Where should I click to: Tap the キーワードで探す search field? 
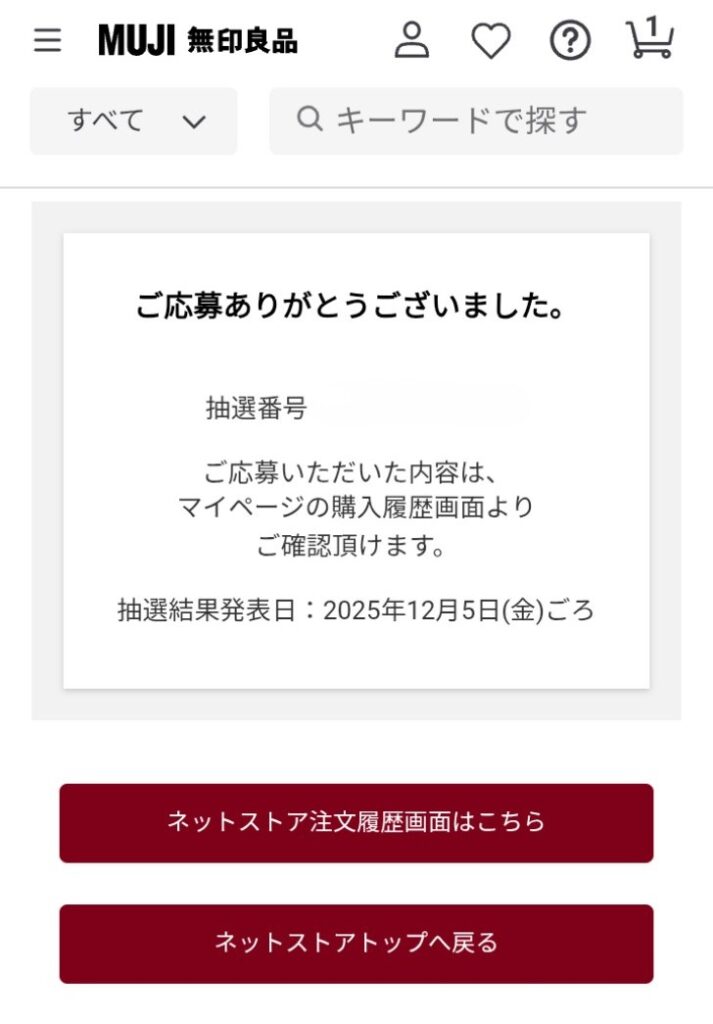point(476,121)
